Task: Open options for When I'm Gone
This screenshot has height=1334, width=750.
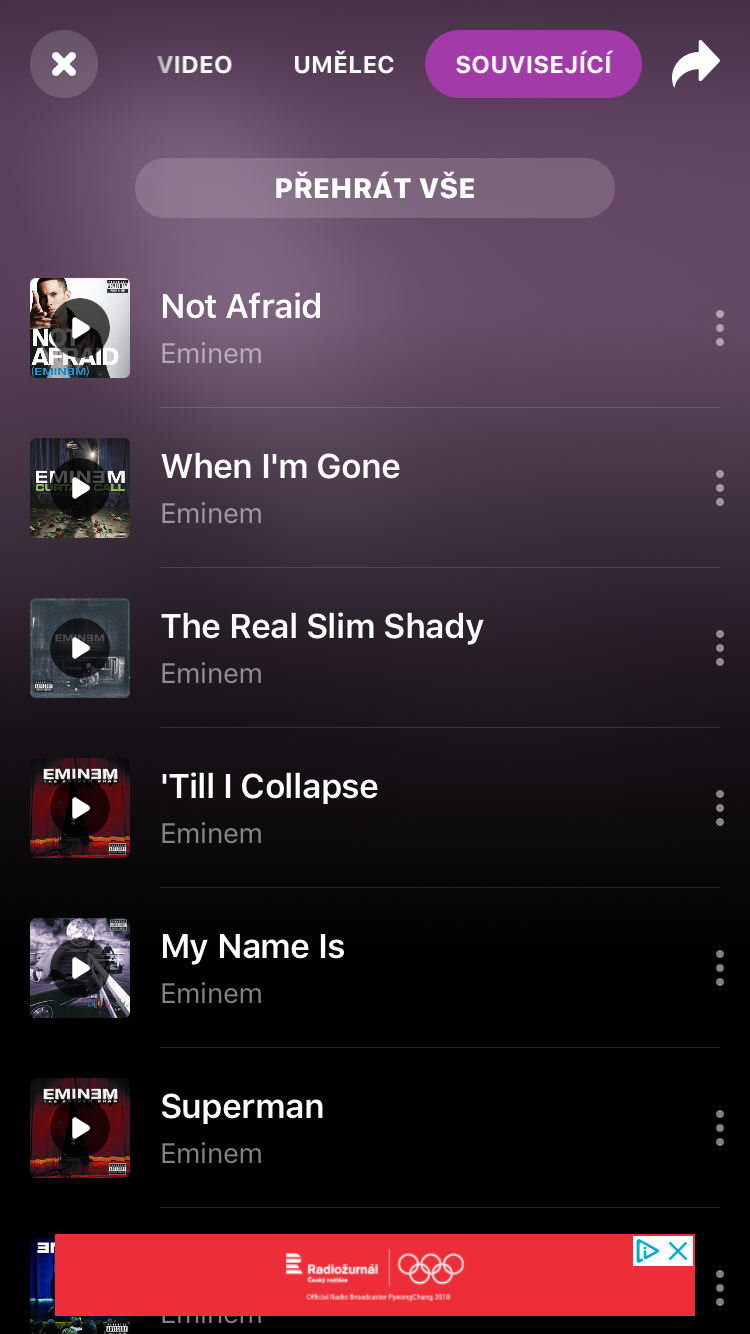Action: point(719,488)
